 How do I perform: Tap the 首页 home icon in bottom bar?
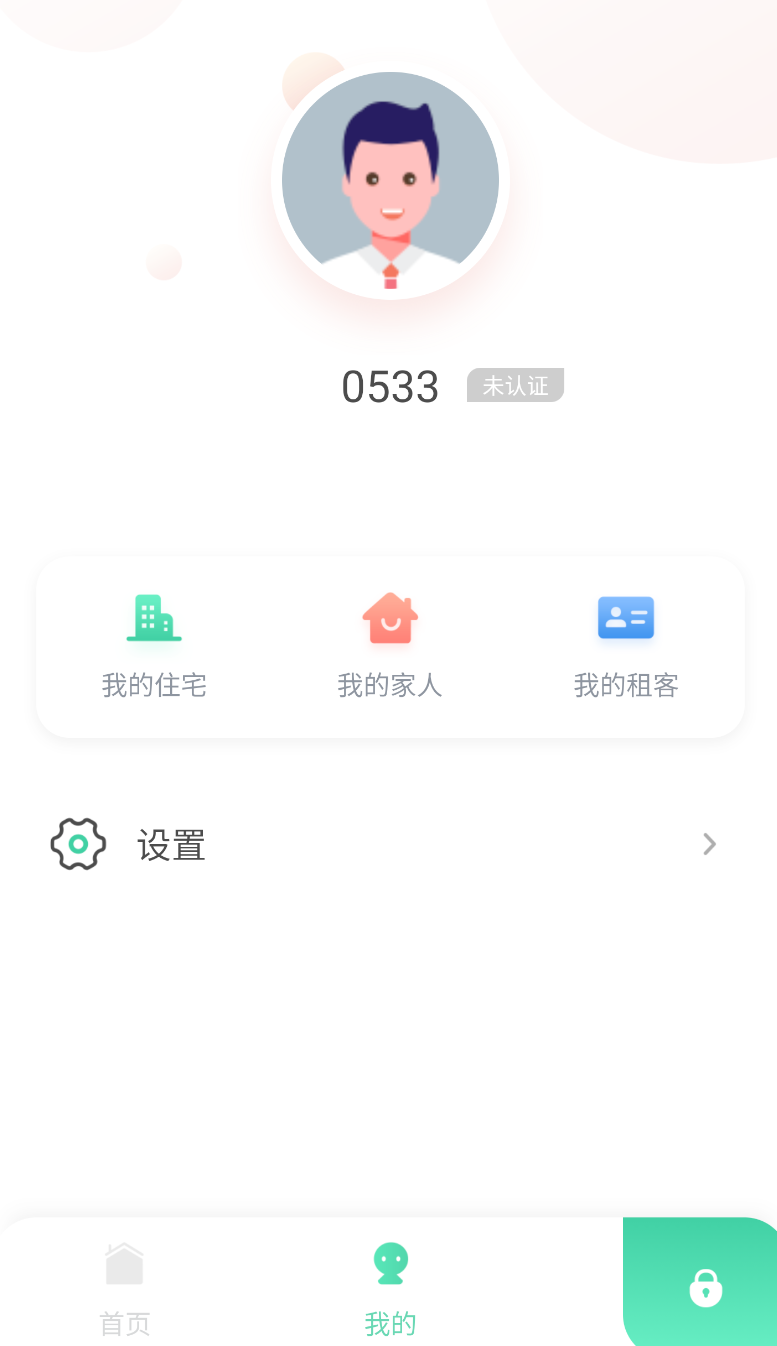124,1263
